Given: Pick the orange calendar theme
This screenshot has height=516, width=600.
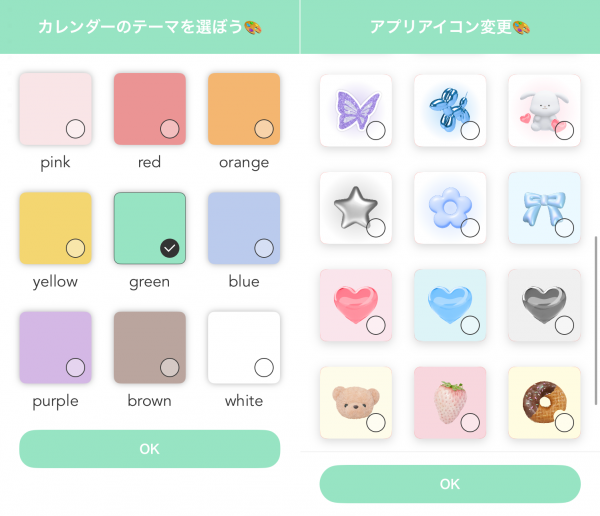Looking at the screenshot, I should pyautogui.click(x=243, y=109).
